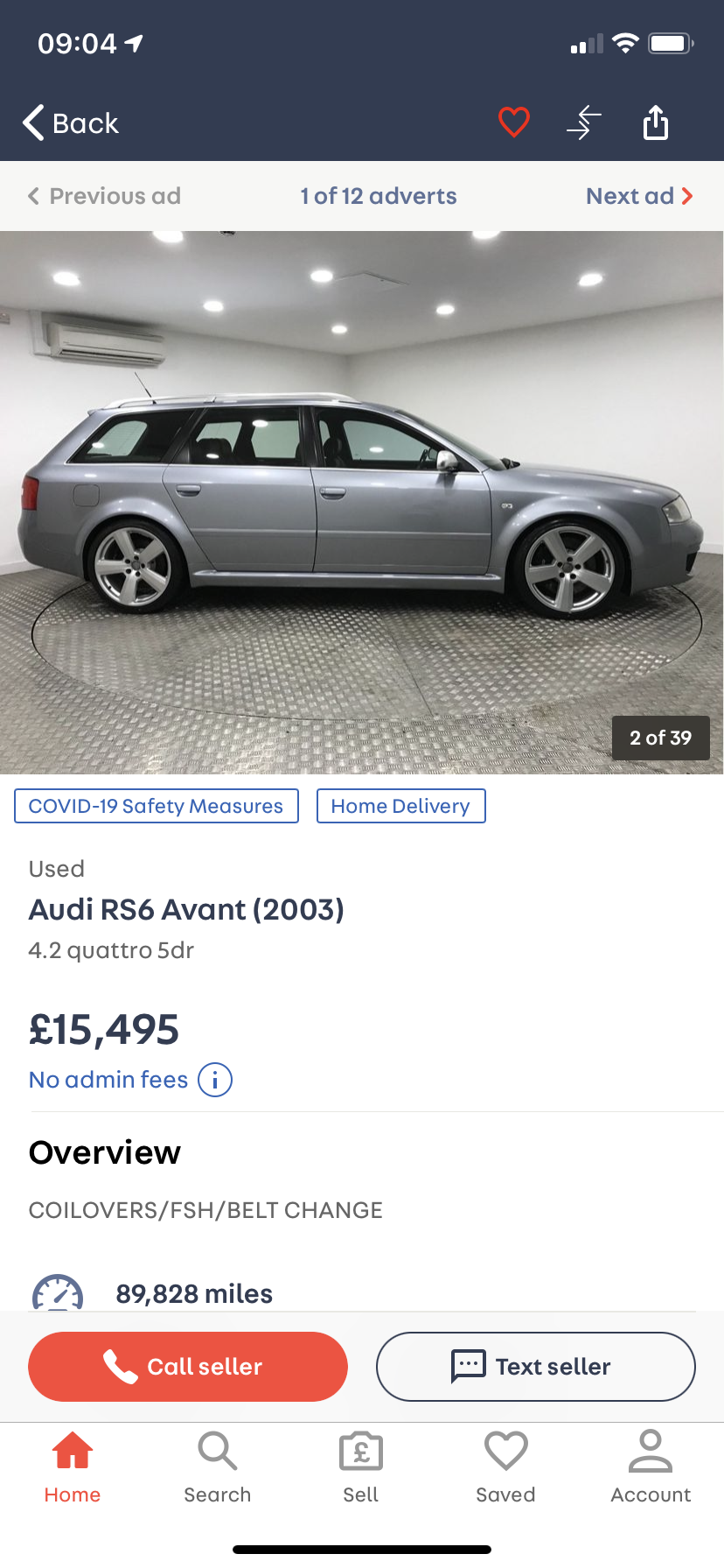724x1568 pixels.
Task: Switch to the Search tab
Action: click(217, 1467)
